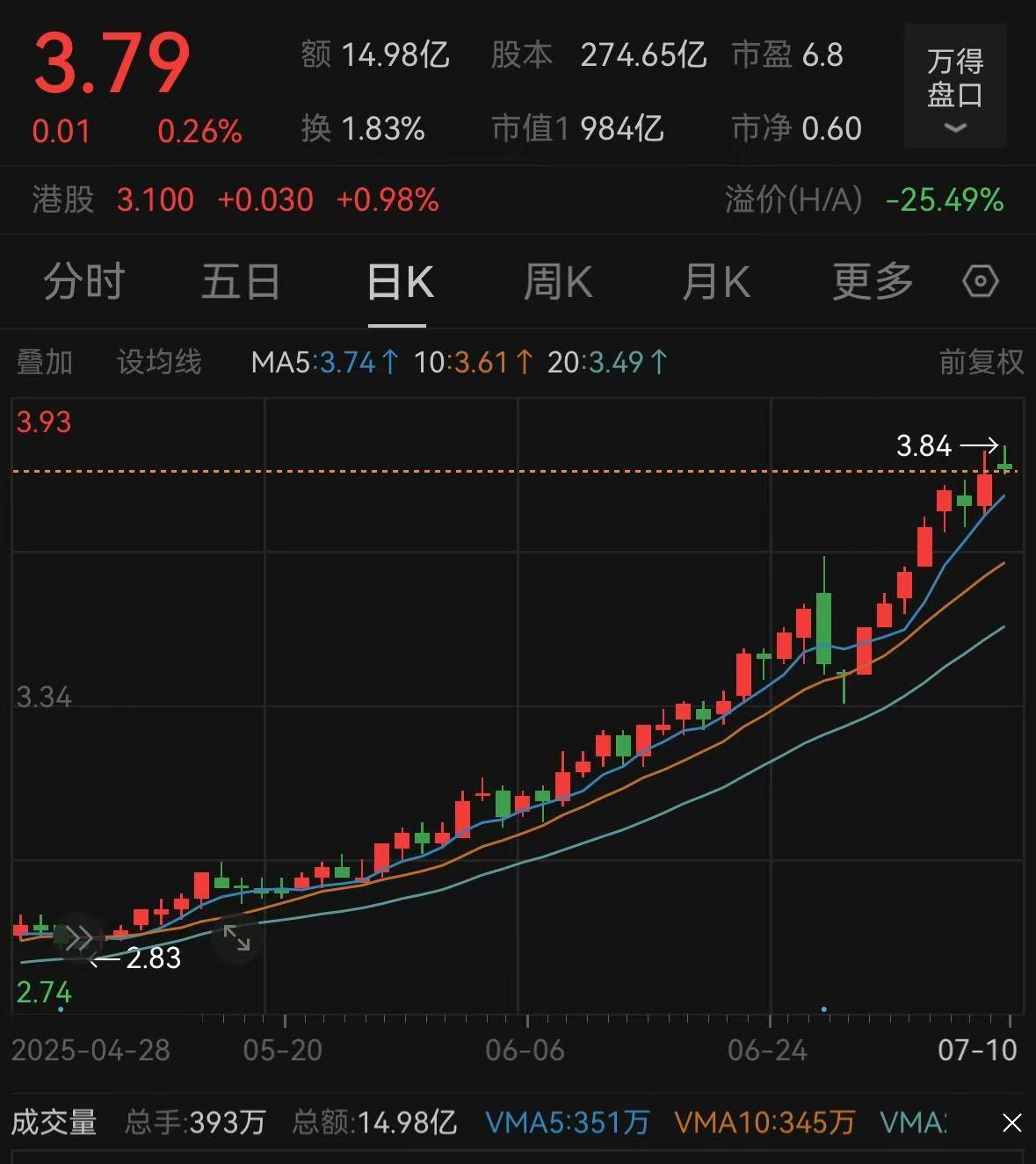Open 设均线 moving average settings
Image resolution: width=1036 pixels, height=1164 pixels.
point(159,362)
